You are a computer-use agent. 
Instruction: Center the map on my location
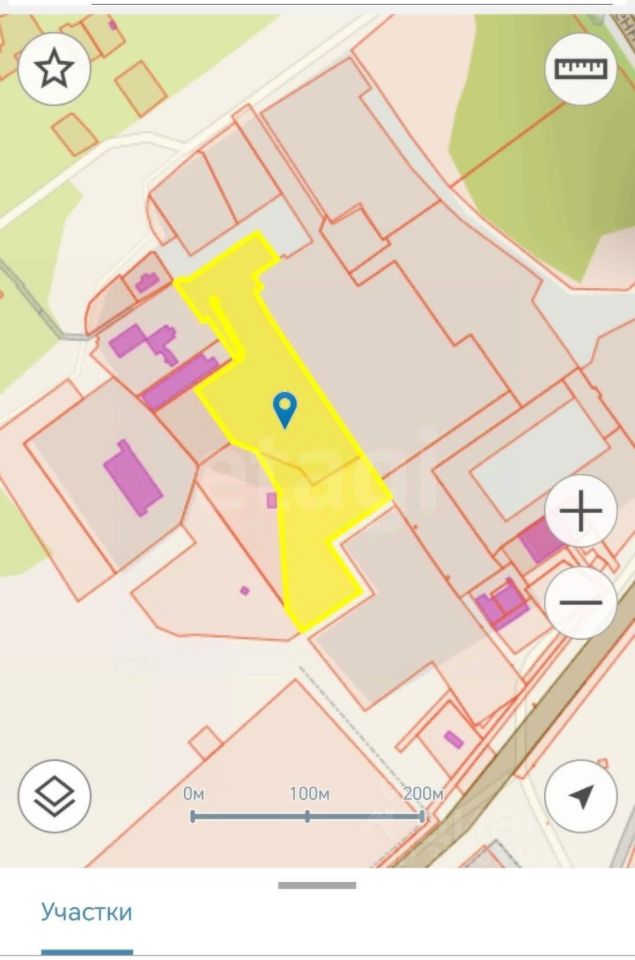581,796
